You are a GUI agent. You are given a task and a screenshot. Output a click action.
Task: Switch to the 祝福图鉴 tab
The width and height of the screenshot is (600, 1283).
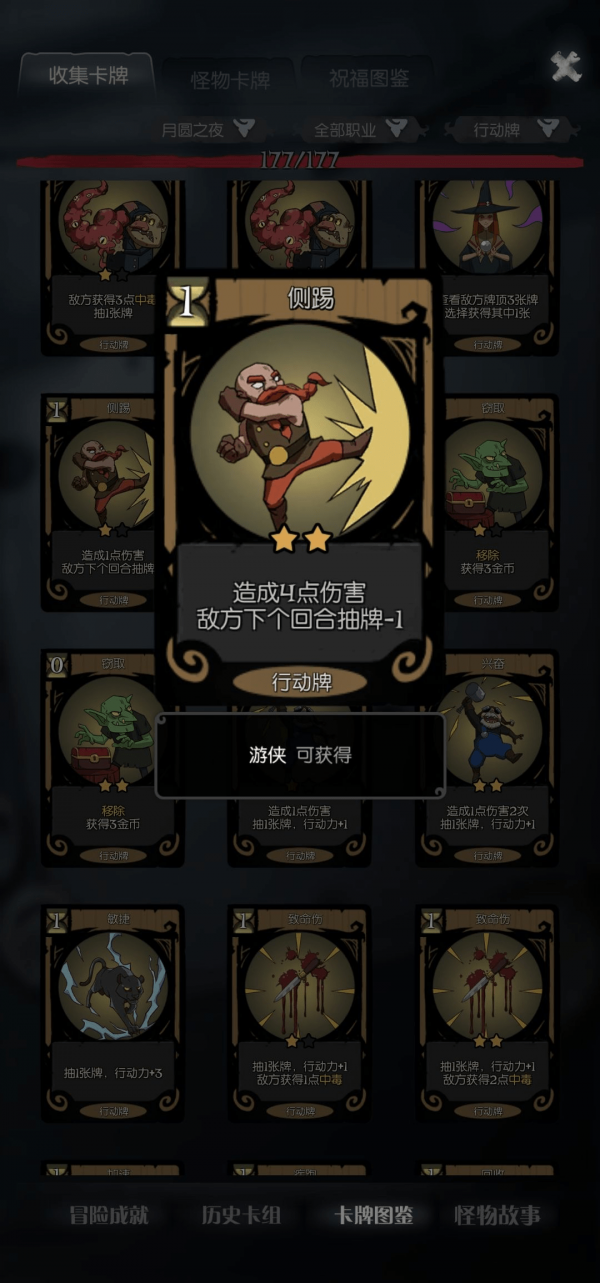pyautogui.click(x=367, y=78)
